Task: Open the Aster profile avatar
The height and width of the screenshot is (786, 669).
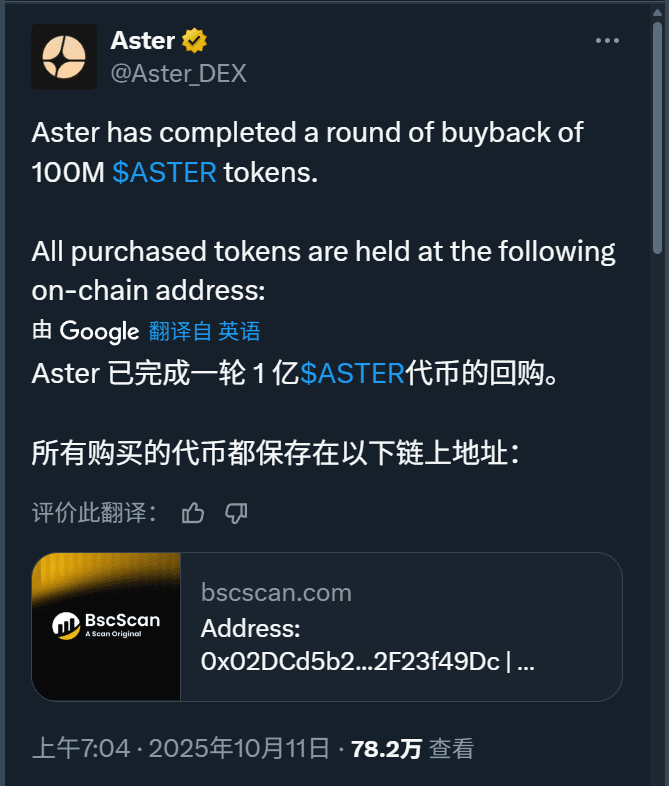Action: click(64, 57)
